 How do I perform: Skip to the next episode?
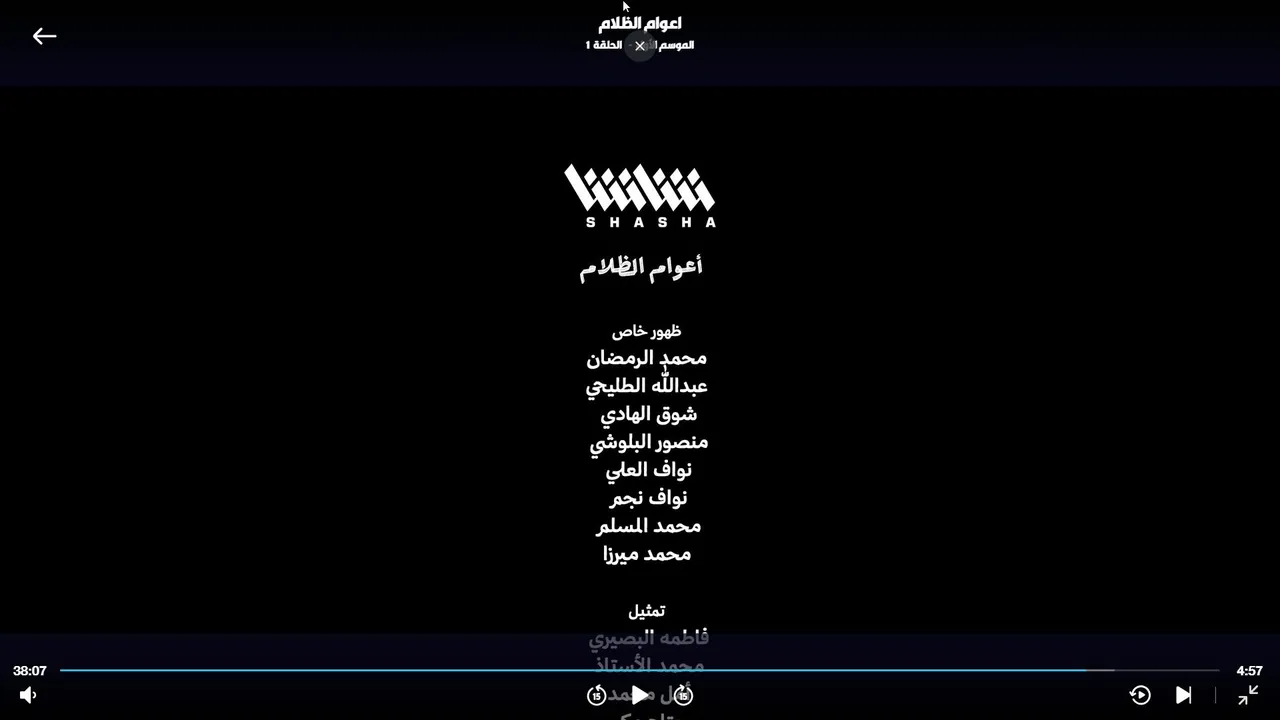click(1183, 695)
